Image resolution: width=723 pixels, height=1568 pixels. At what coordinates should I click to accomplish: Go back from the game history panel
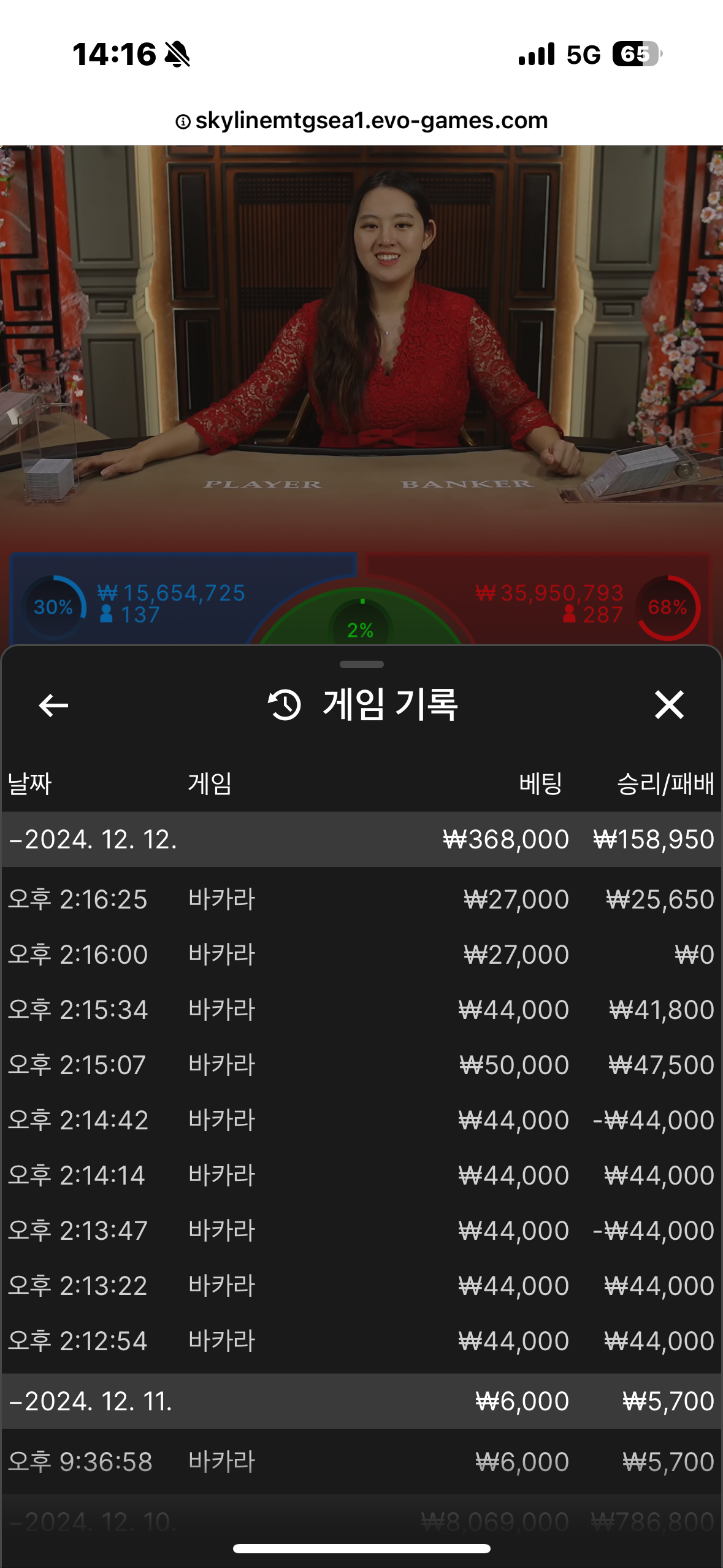(53, 705)
